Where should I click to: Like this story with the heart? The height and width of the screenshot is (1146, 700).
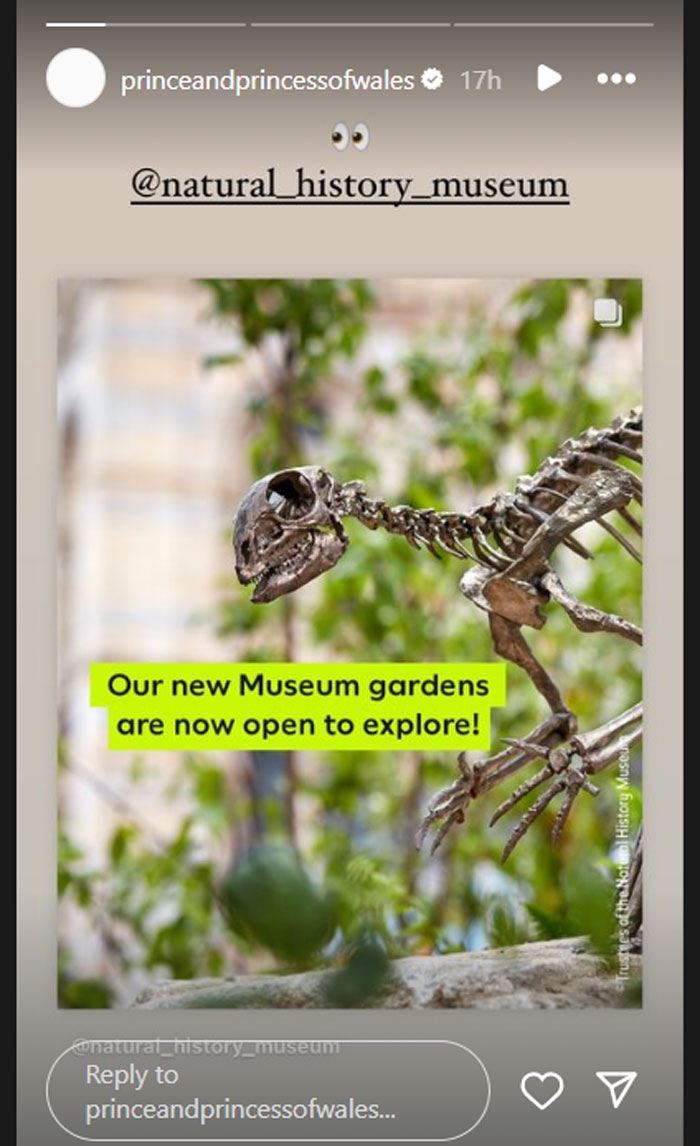click(x=542, y=1091)
